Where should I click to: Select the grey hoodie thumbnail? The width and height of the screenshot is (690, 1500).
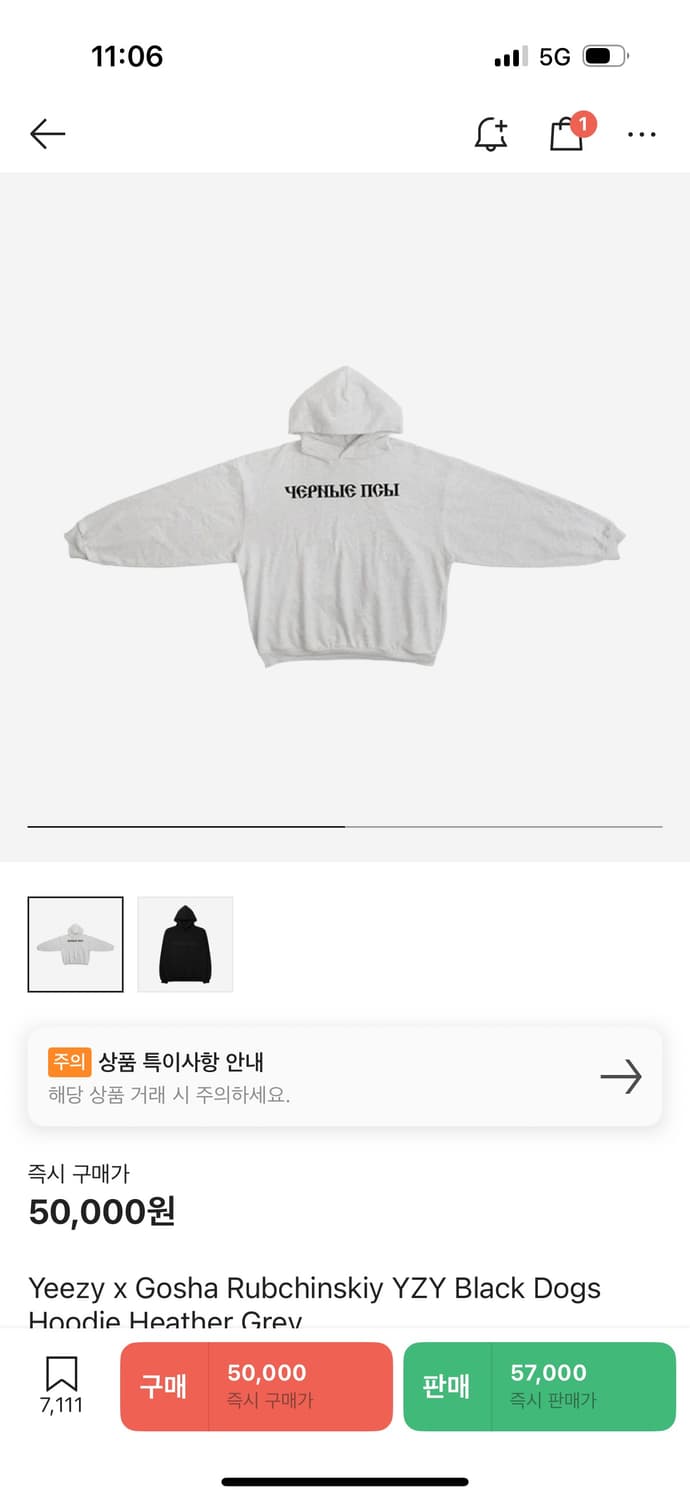76,944
